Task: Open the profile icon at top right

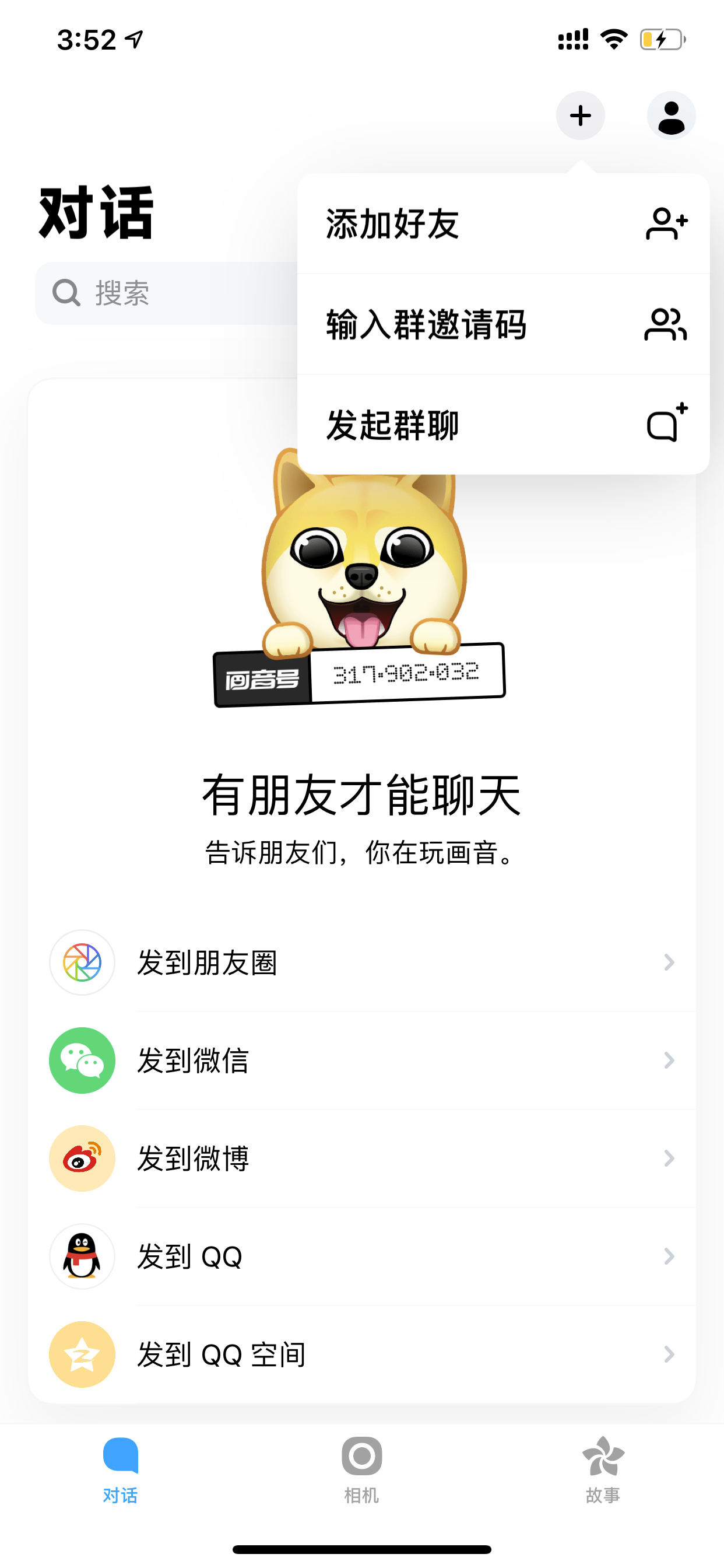Action: pos(671,116)
